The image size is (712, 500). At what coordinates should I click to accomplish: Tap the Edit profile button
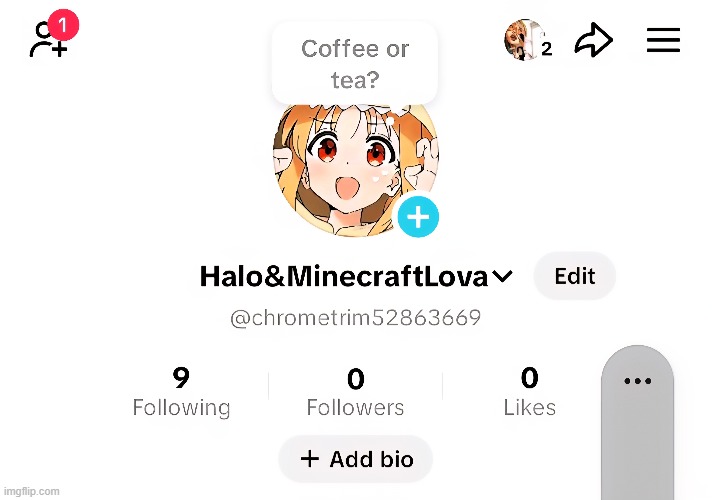(x=574, y=276)
